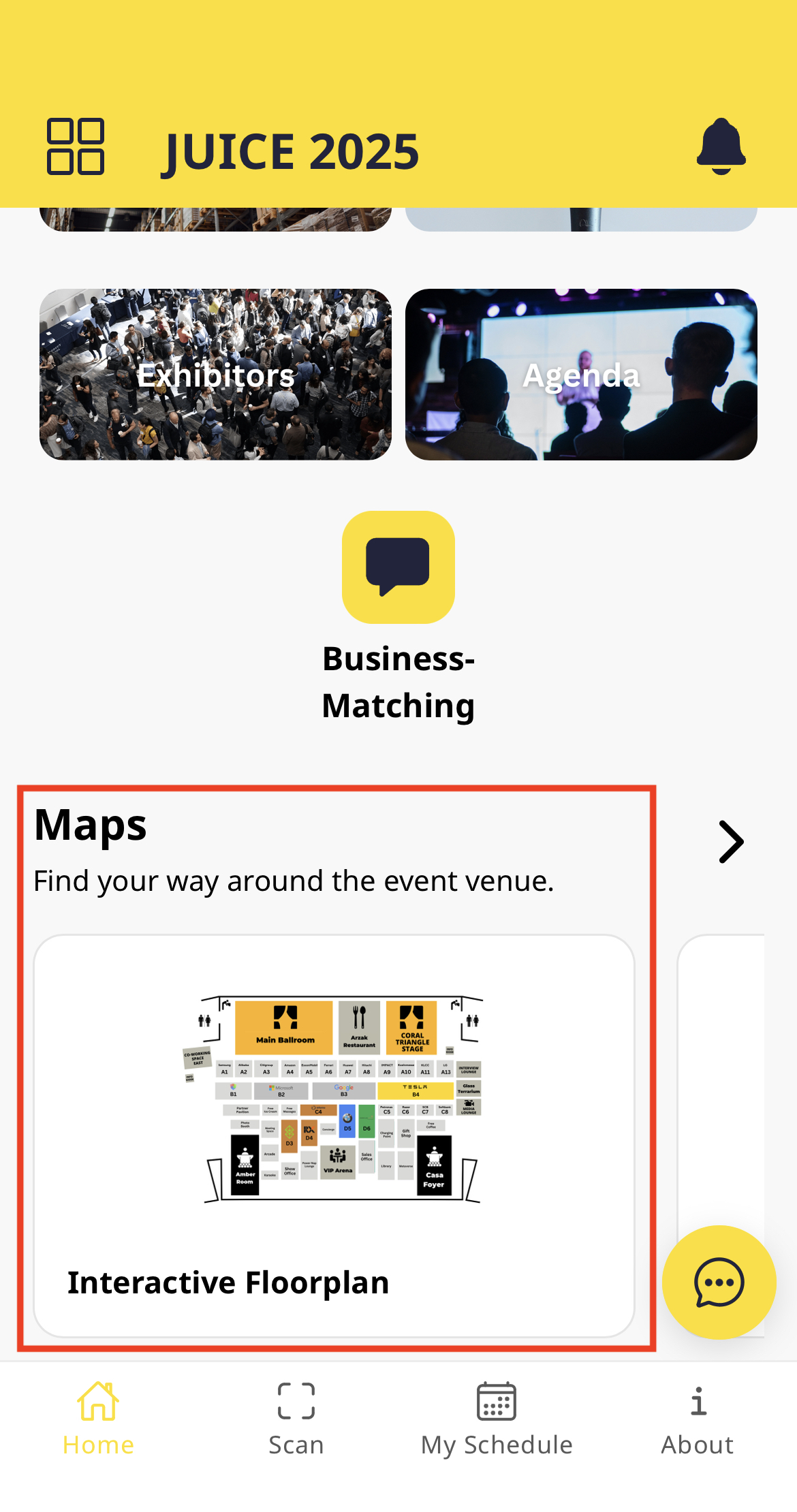Image resolution: width=797 pixels, height=1512 pixels.
Task: Open the notifications bell
Action: point(721,146)
